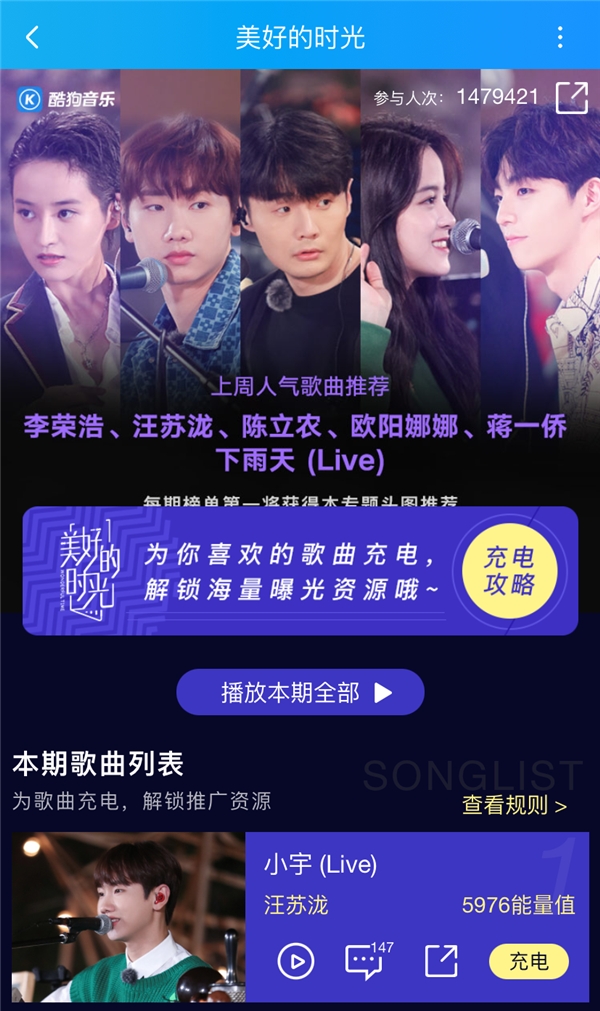Open the 小宇 (Live) video thumbnail
This screenshot has width=600, height=1011.
click(128, 917)
